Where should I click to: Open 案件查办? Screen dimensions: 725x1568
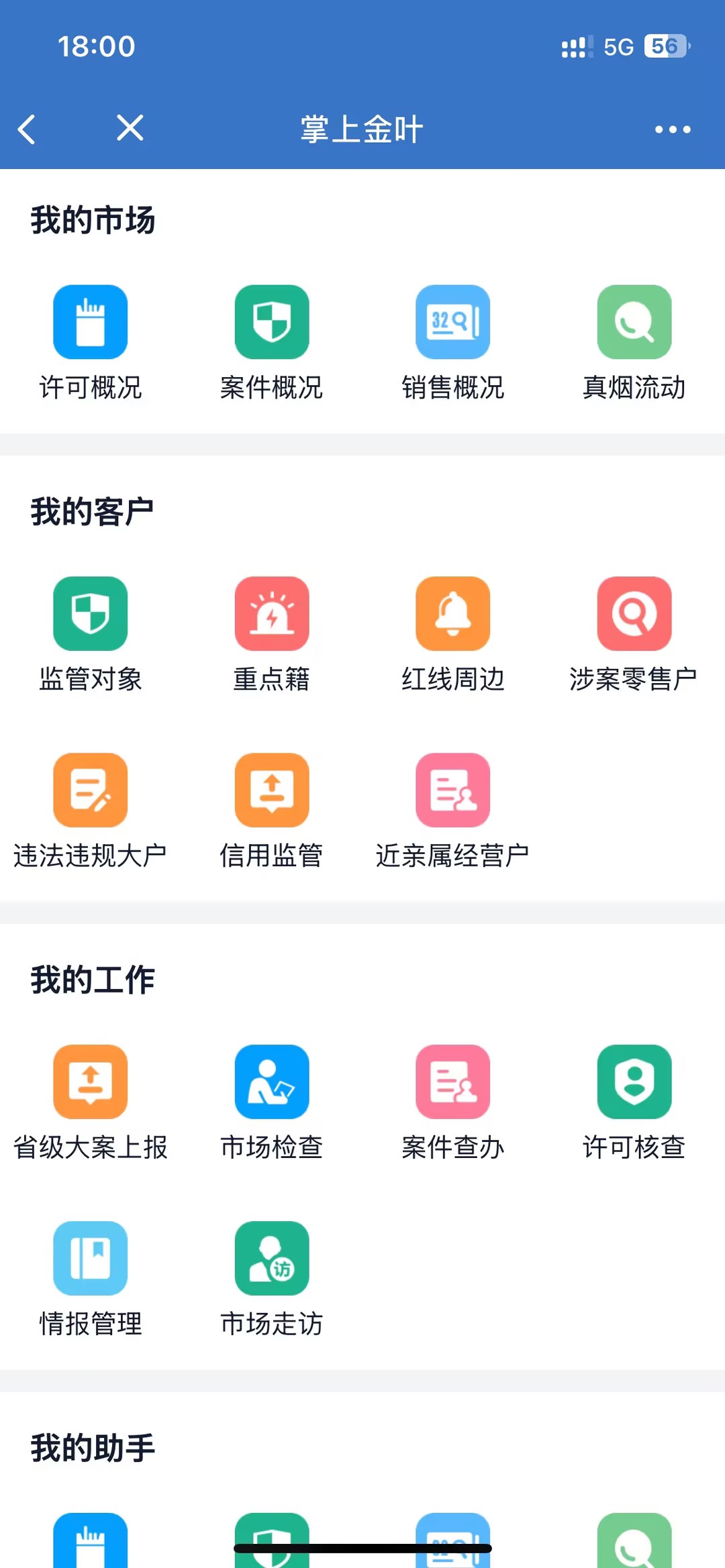[453, 1082]
